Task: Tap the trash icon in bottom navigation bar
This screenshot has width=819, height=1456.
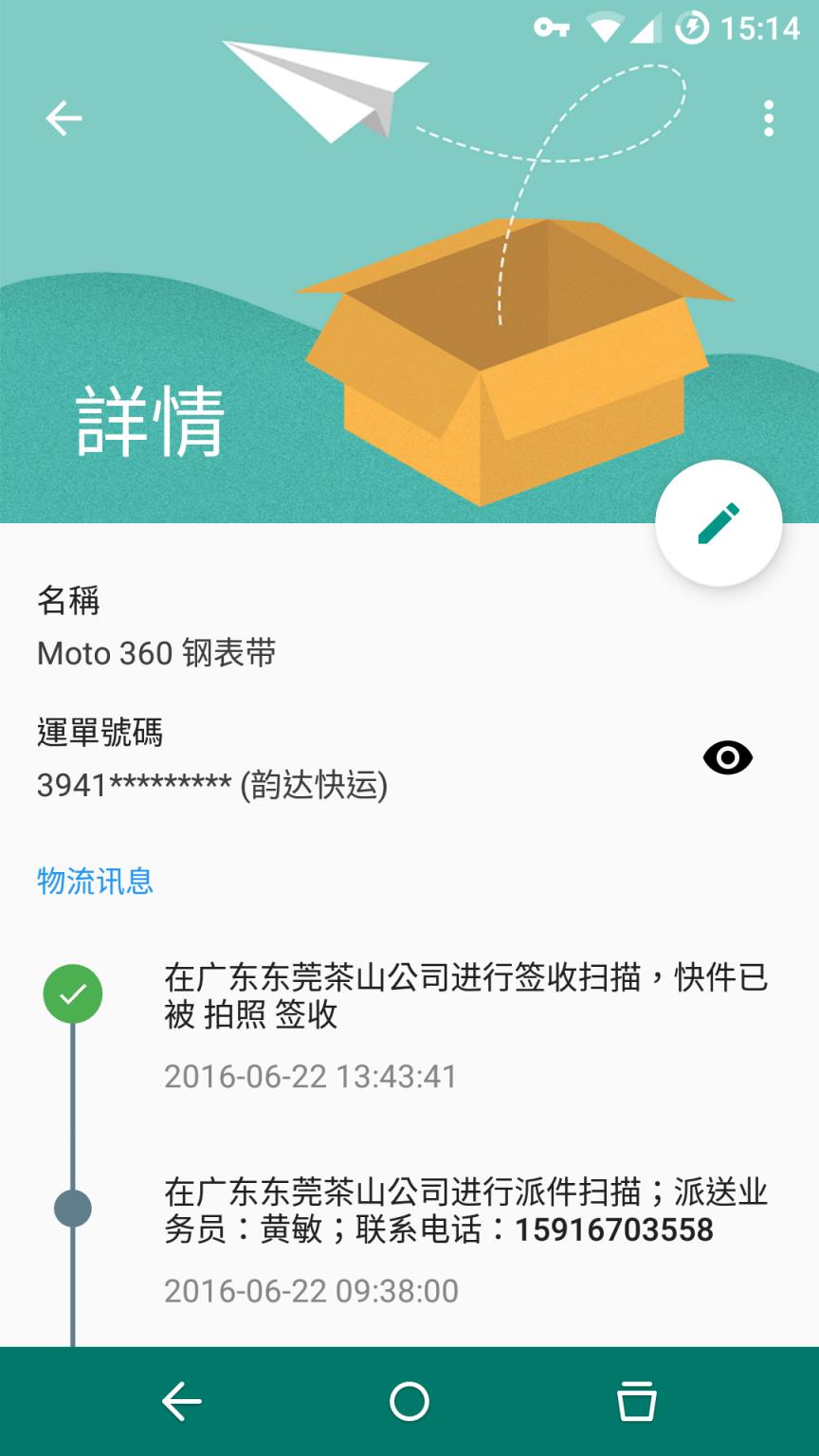Action: [636, 1399]
